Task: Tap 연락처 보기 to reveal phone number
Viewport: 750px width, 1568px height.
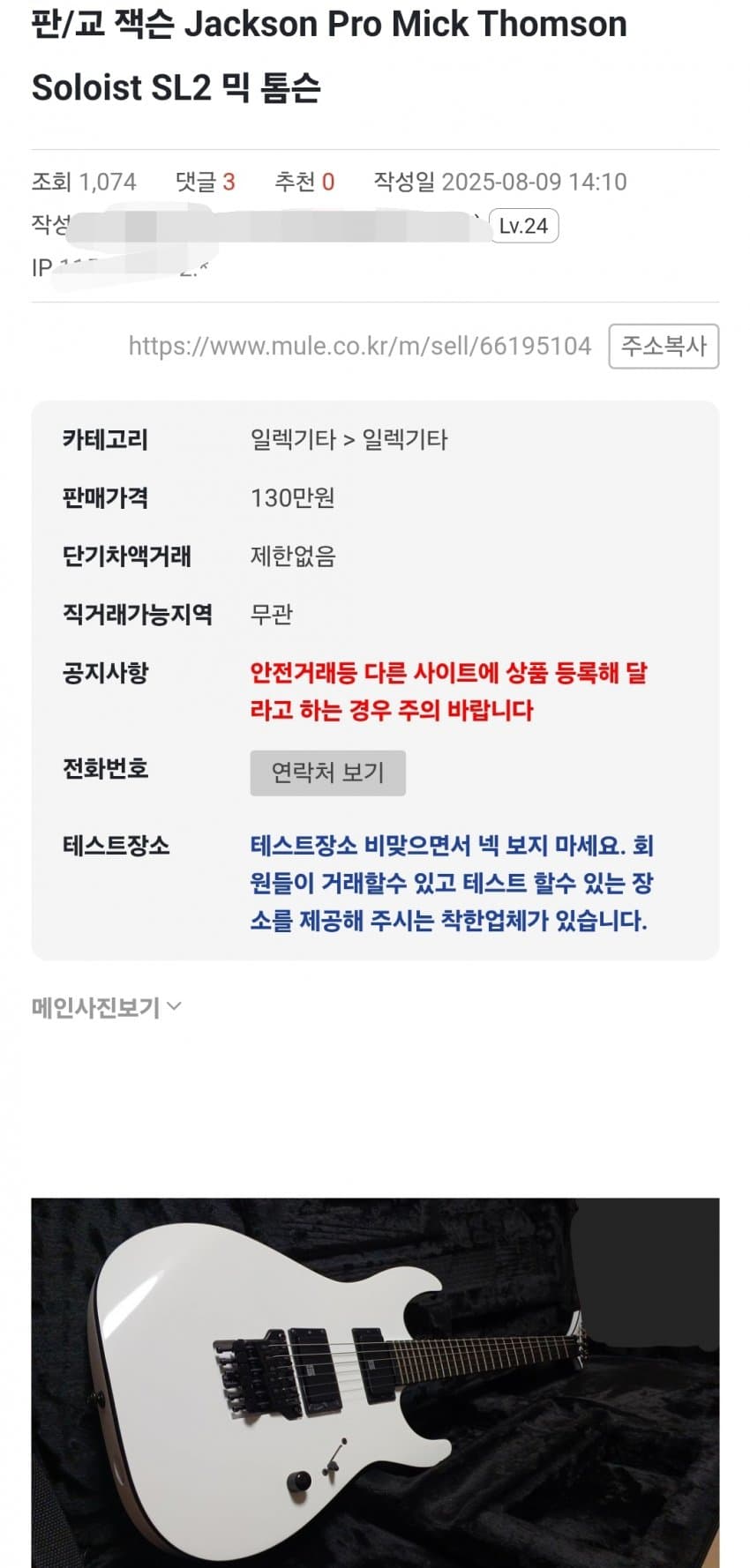Action: point(327,773)
